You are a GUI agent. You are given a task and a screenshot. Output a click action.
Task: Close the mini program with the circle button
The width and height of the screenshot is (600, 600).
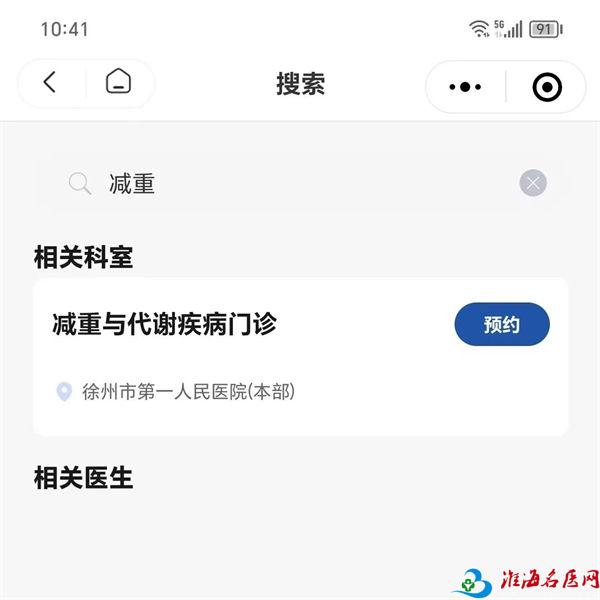point(546,87)
